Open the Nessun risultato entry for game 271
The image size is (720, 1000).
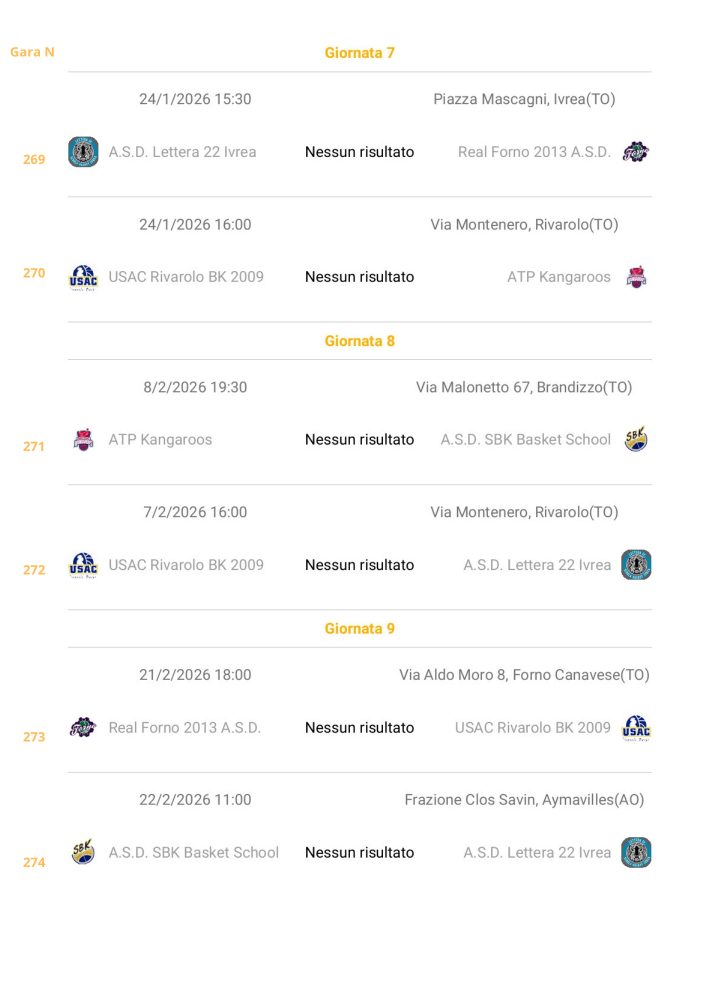(x=359, y=439)
